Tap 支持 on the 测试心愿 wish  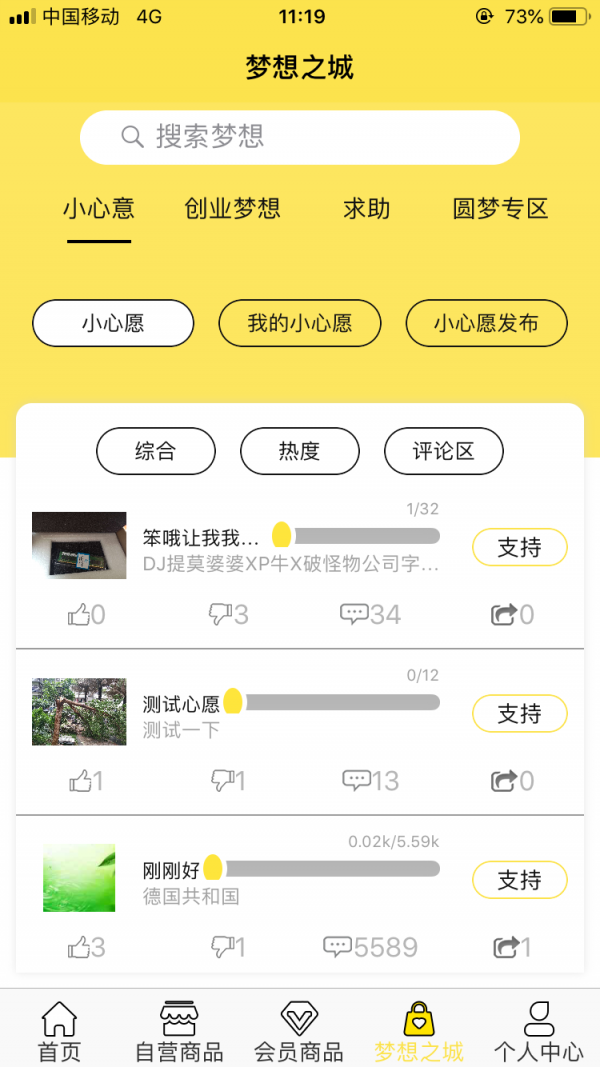(519, 713)
